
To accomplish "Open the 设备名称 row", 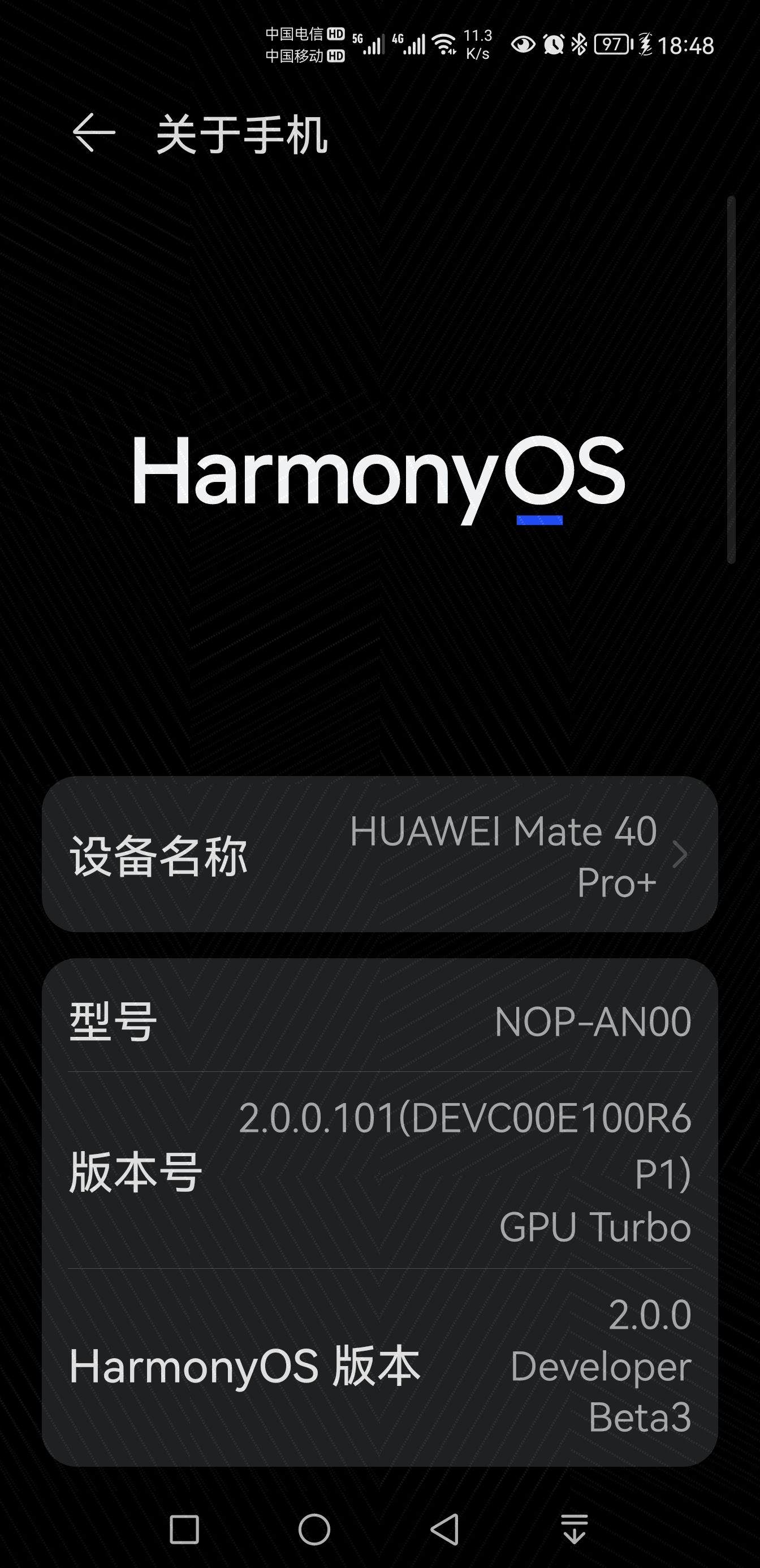I will coord(379,855).
